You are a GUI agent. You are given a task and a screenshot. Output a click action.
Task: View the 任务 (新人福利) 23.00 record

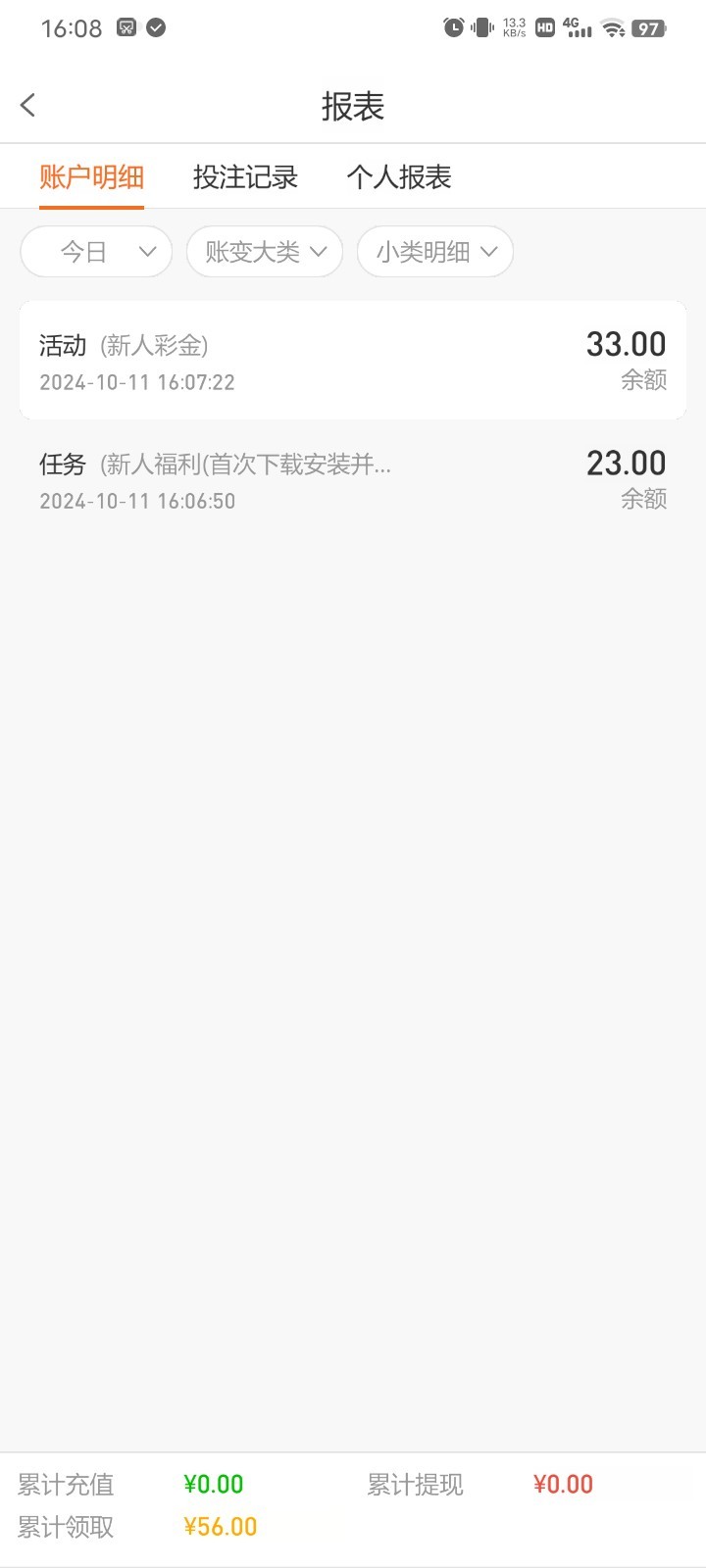[x=353, y=480]
